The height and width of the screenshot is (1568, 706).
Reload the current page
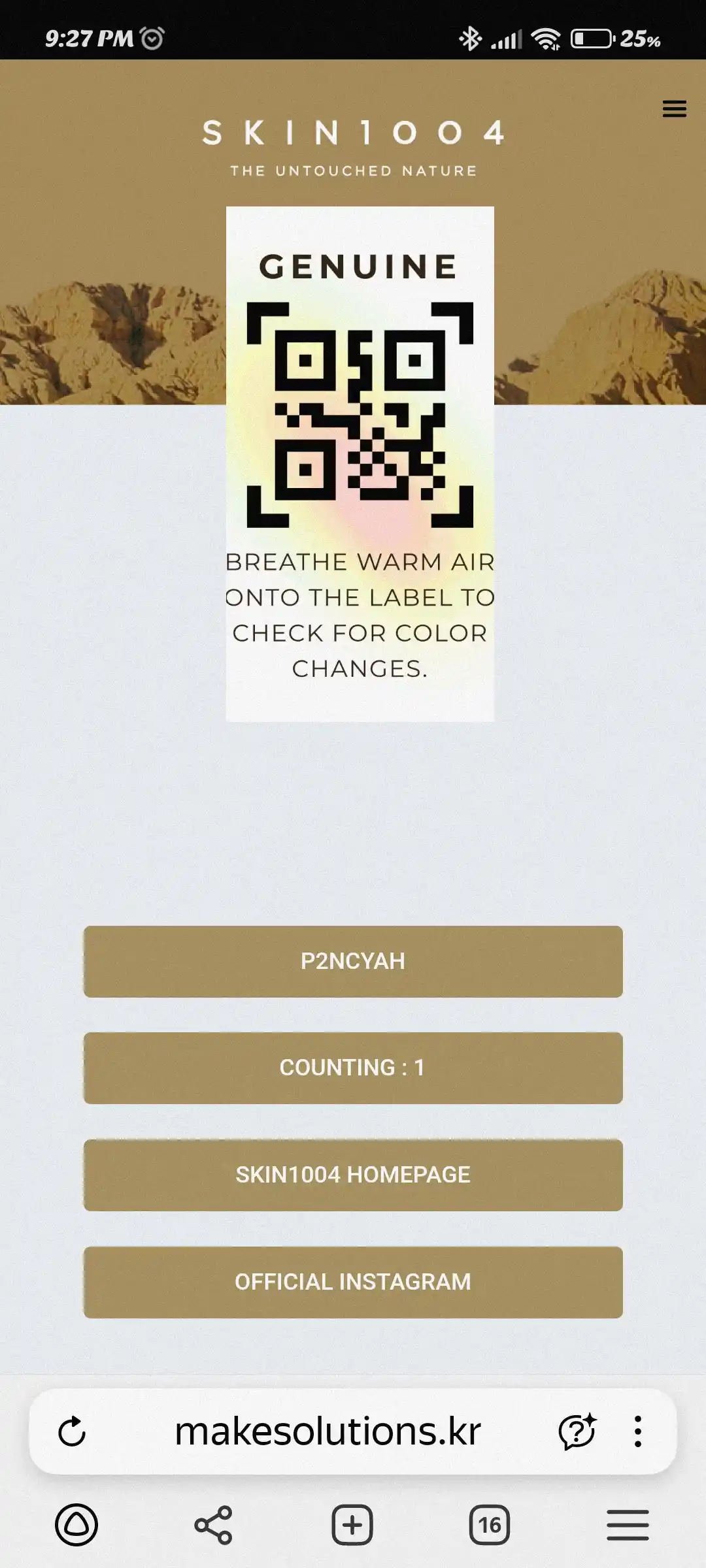(x=72, y=1431)
